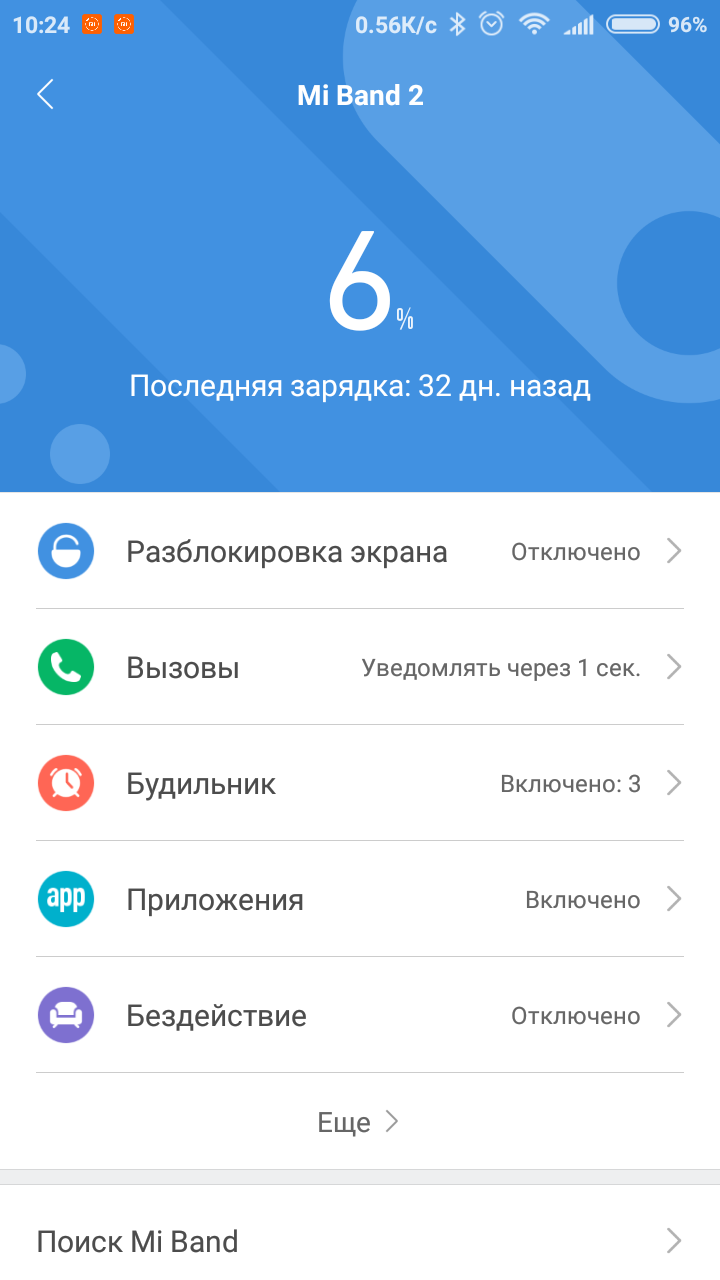Go back from Mi Band 2 screen
The image size is (720, 1280).
(45, 95)
